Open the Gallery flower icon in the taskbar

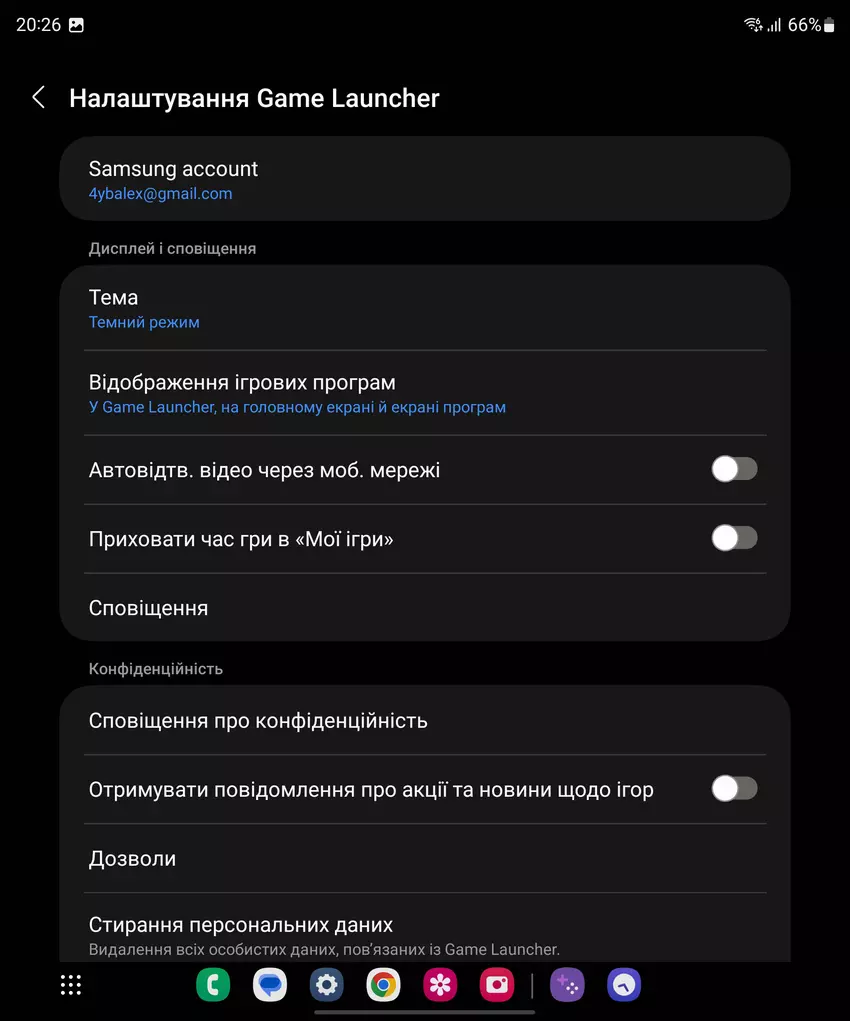440,985
